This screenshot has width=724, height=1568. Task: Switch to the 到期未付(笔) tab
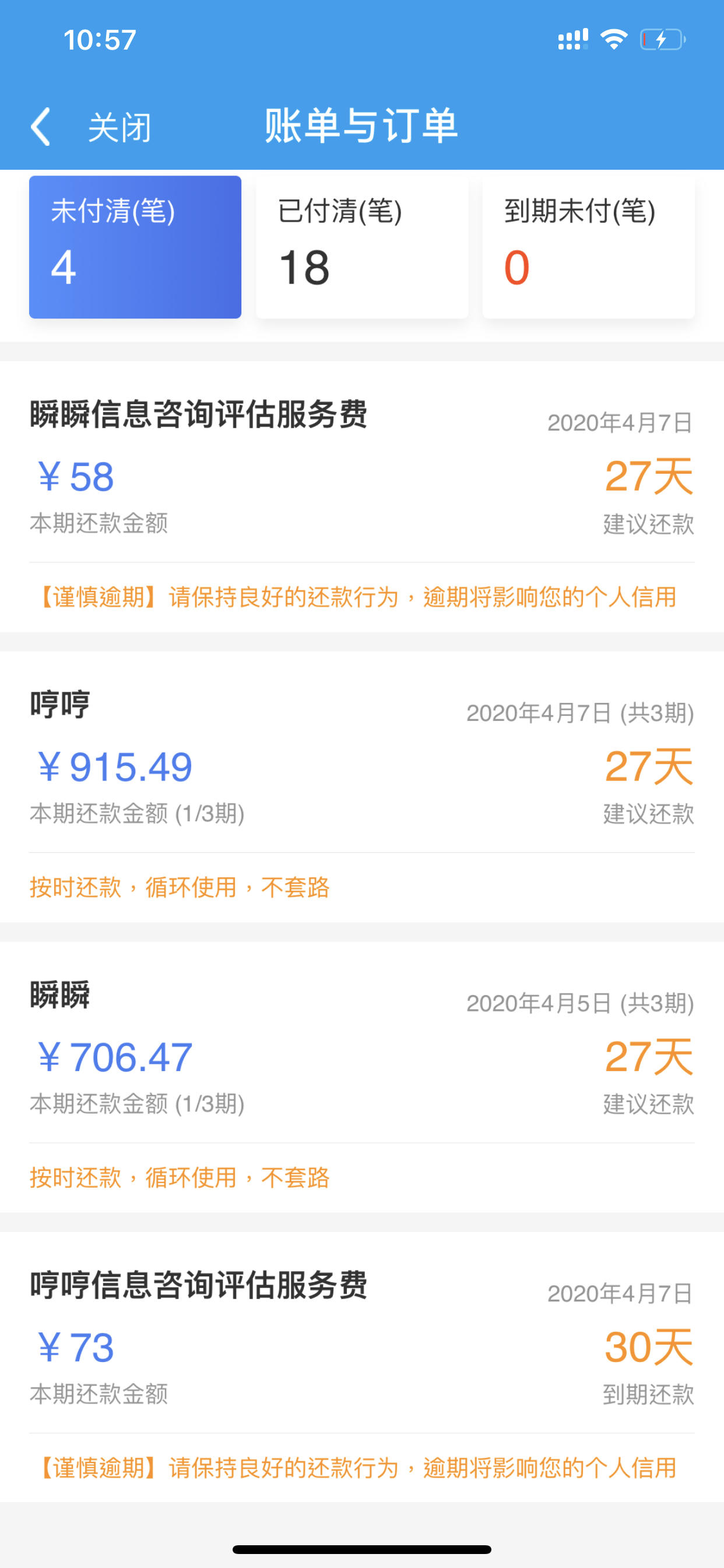click(x=588, y=247)
